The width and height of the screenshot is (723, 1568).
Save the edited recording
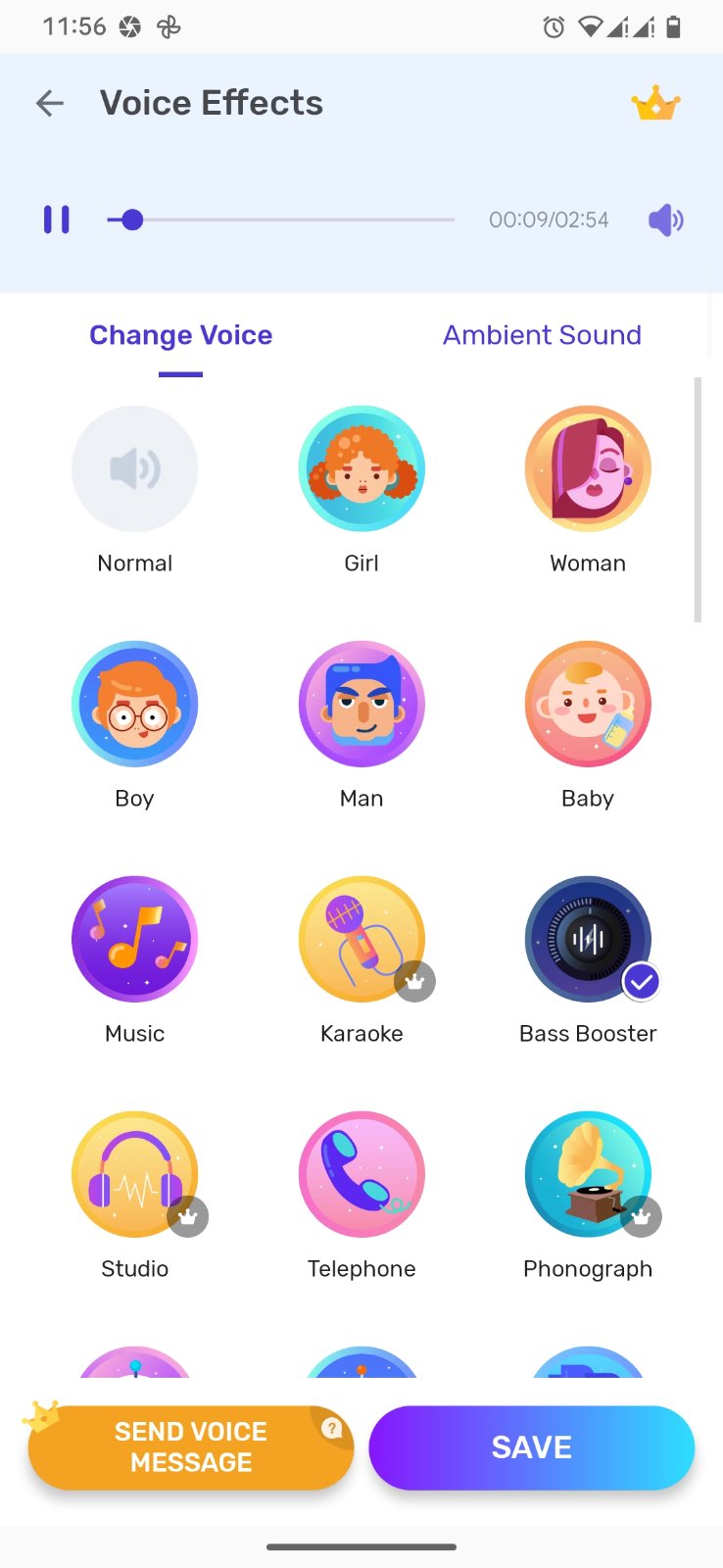click(x=532, y=1447)
